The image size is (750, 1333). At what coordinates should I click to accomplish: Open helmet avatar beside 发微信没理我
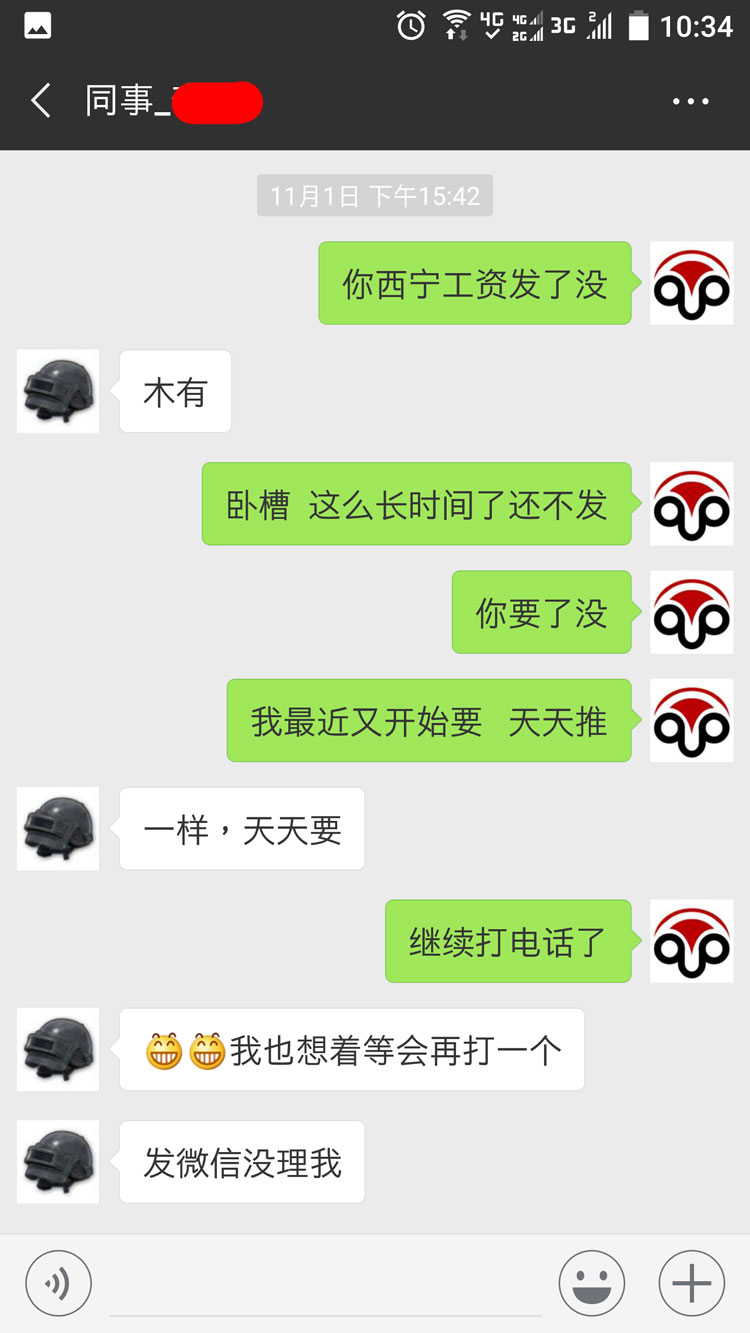pos(58,1161)
